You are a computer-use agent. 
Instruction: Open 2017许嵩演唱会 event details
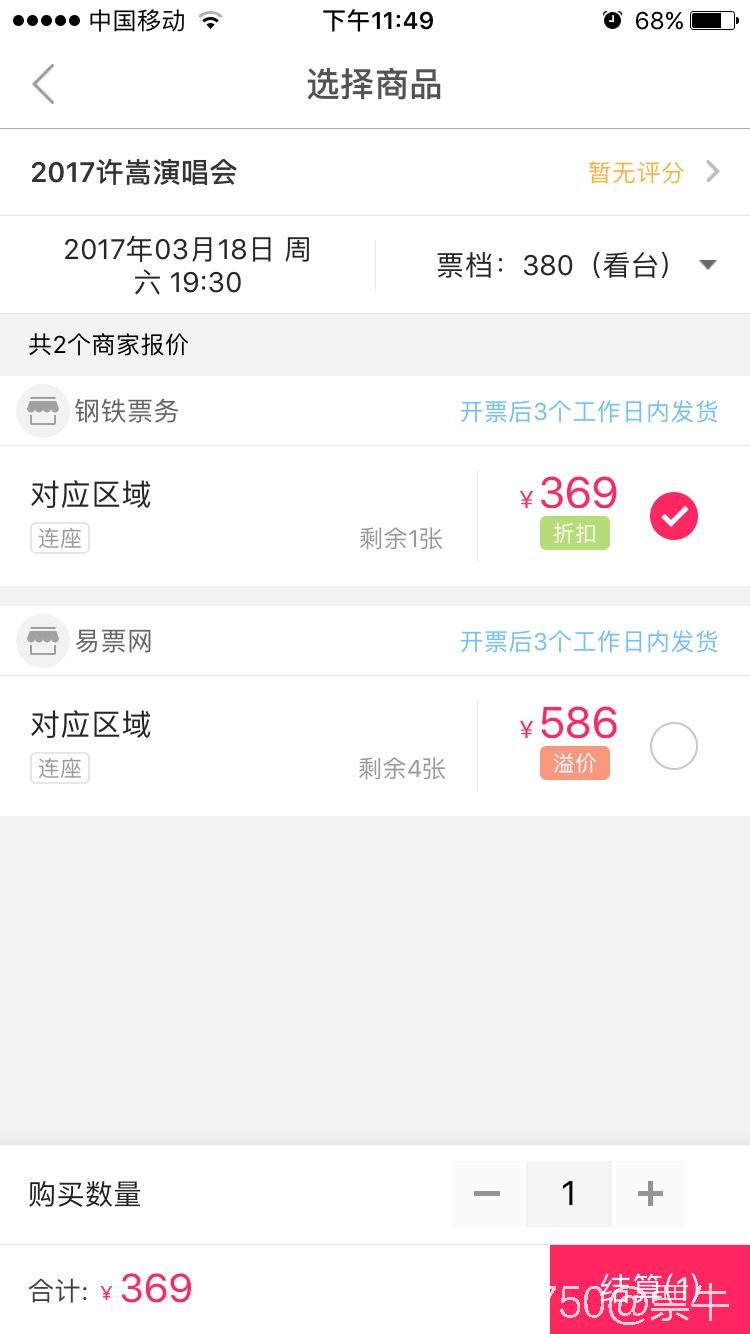pyautogui.click(x=374, y=172)
